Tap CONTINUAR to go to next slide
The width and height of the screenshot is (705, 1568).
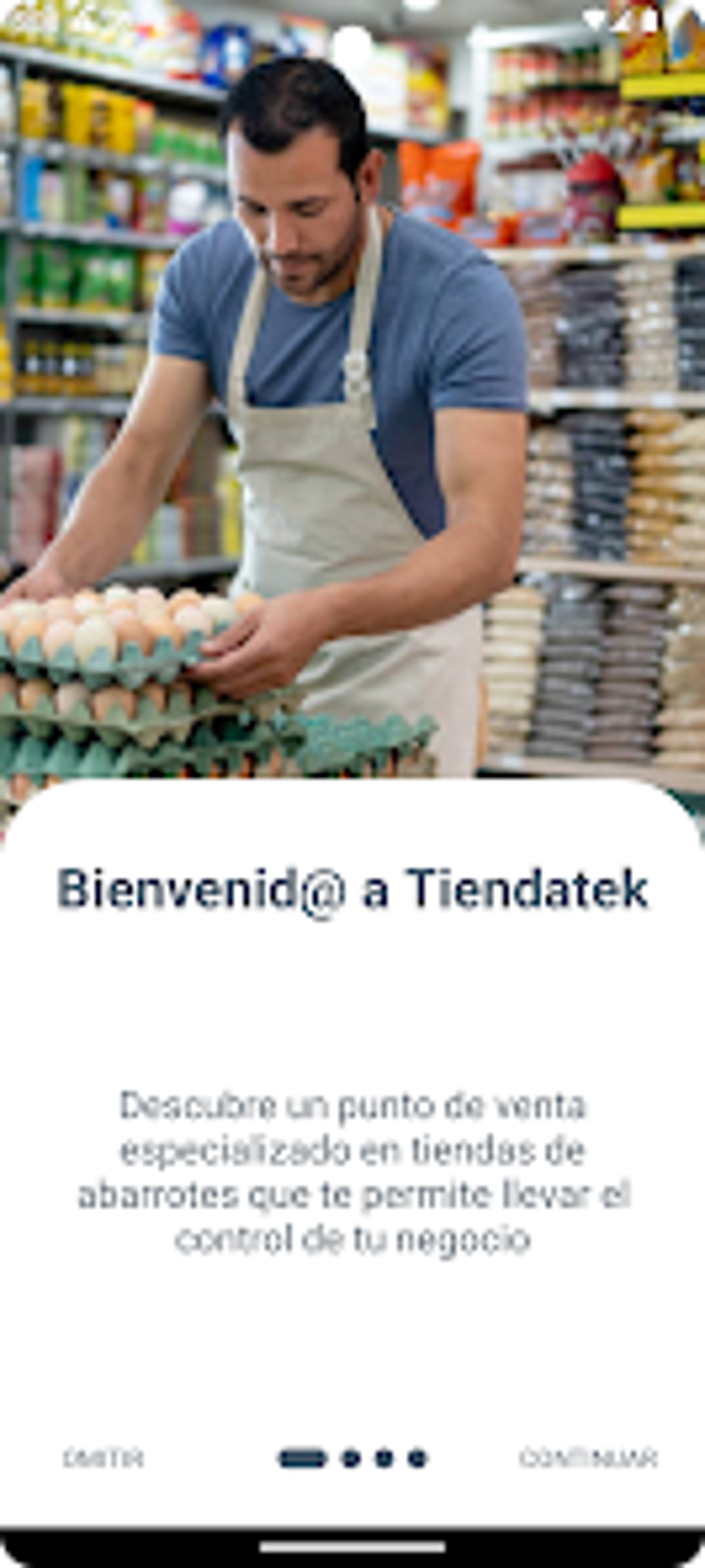pos(587,1458)
